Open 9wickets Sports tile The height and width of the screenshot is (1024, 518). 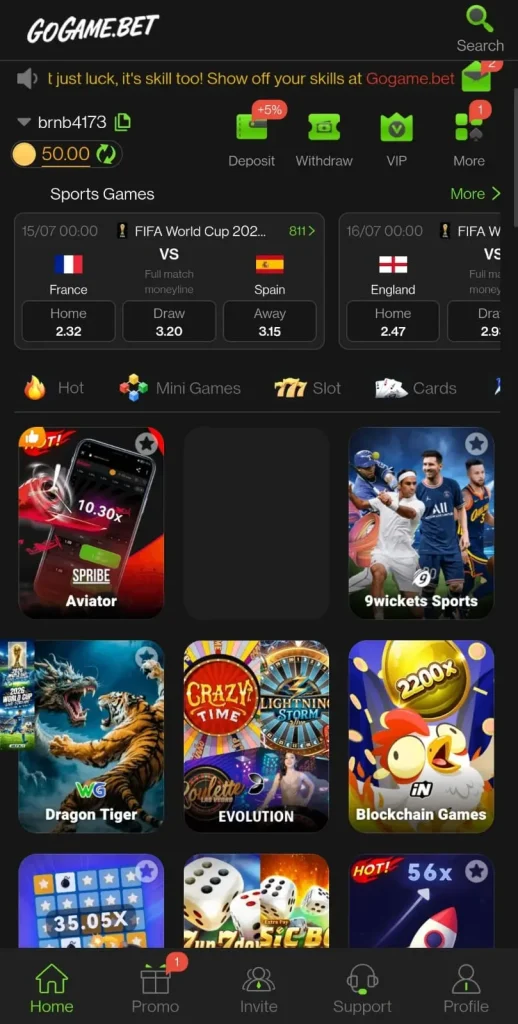tap(421, 523)
